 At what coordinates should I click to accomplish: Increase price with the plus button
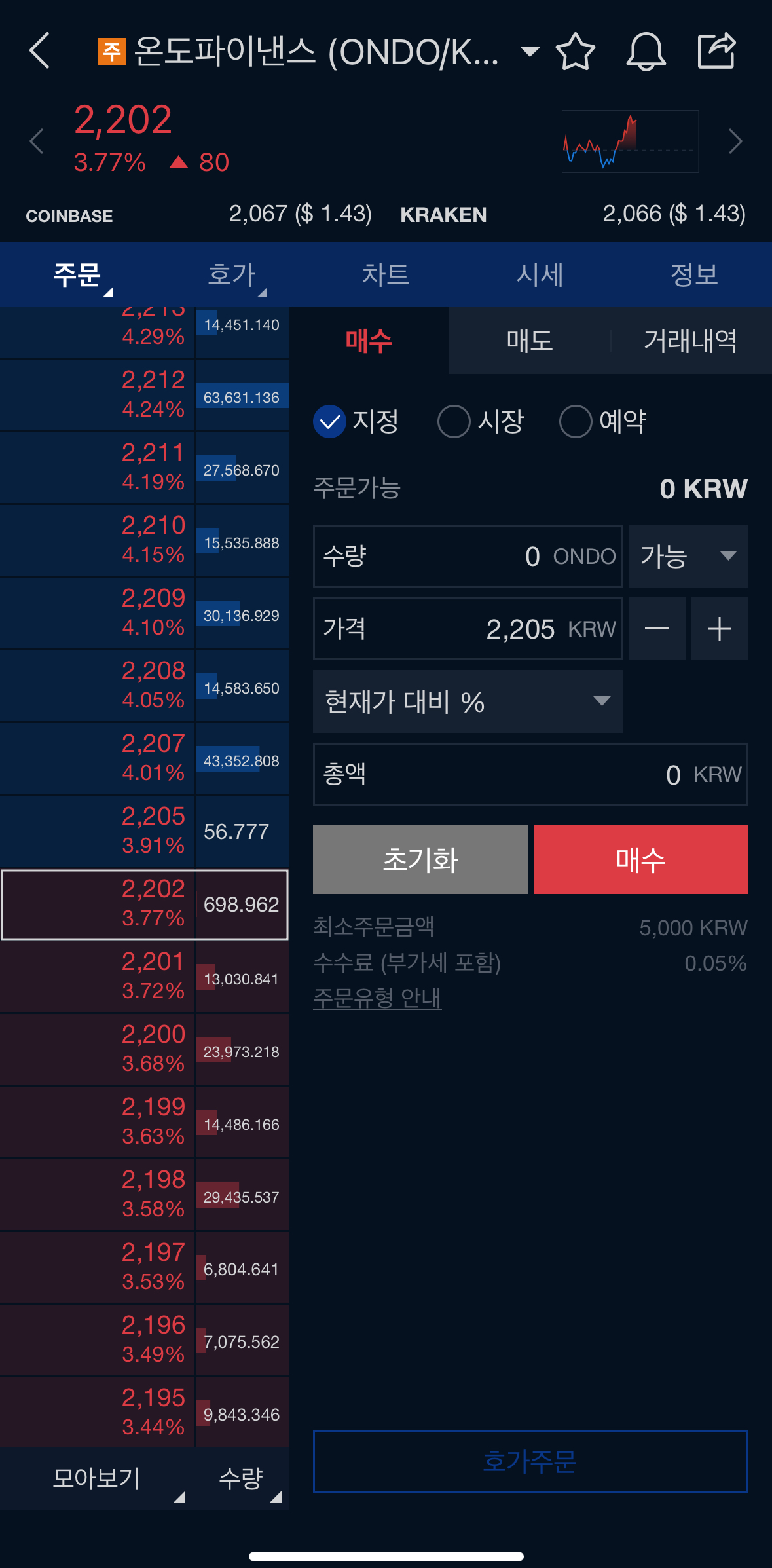click(719, 629)
